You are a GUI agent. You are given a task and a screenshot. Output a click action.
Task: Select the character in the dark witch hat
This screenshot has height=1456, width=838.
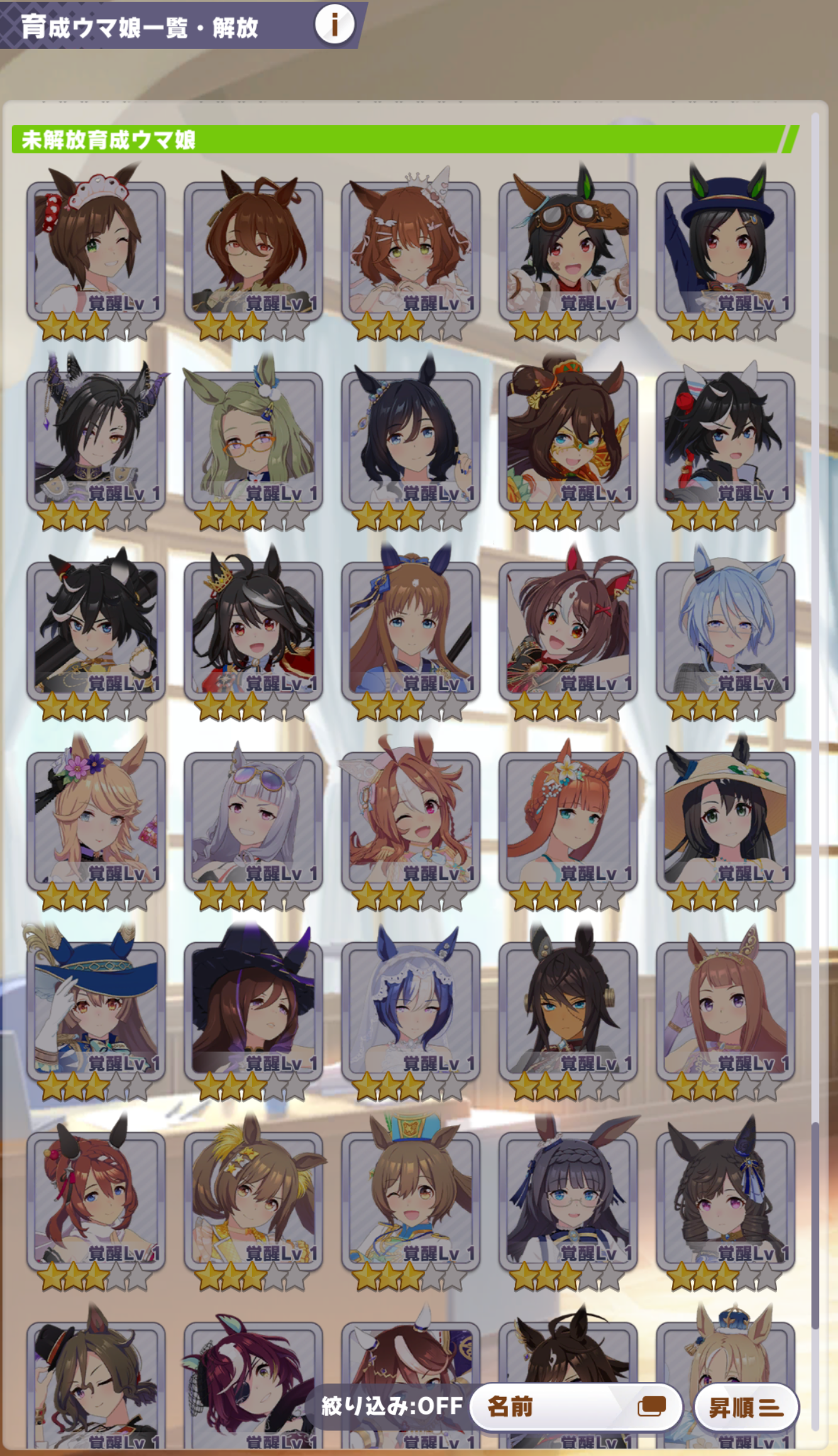point(253,1012)
